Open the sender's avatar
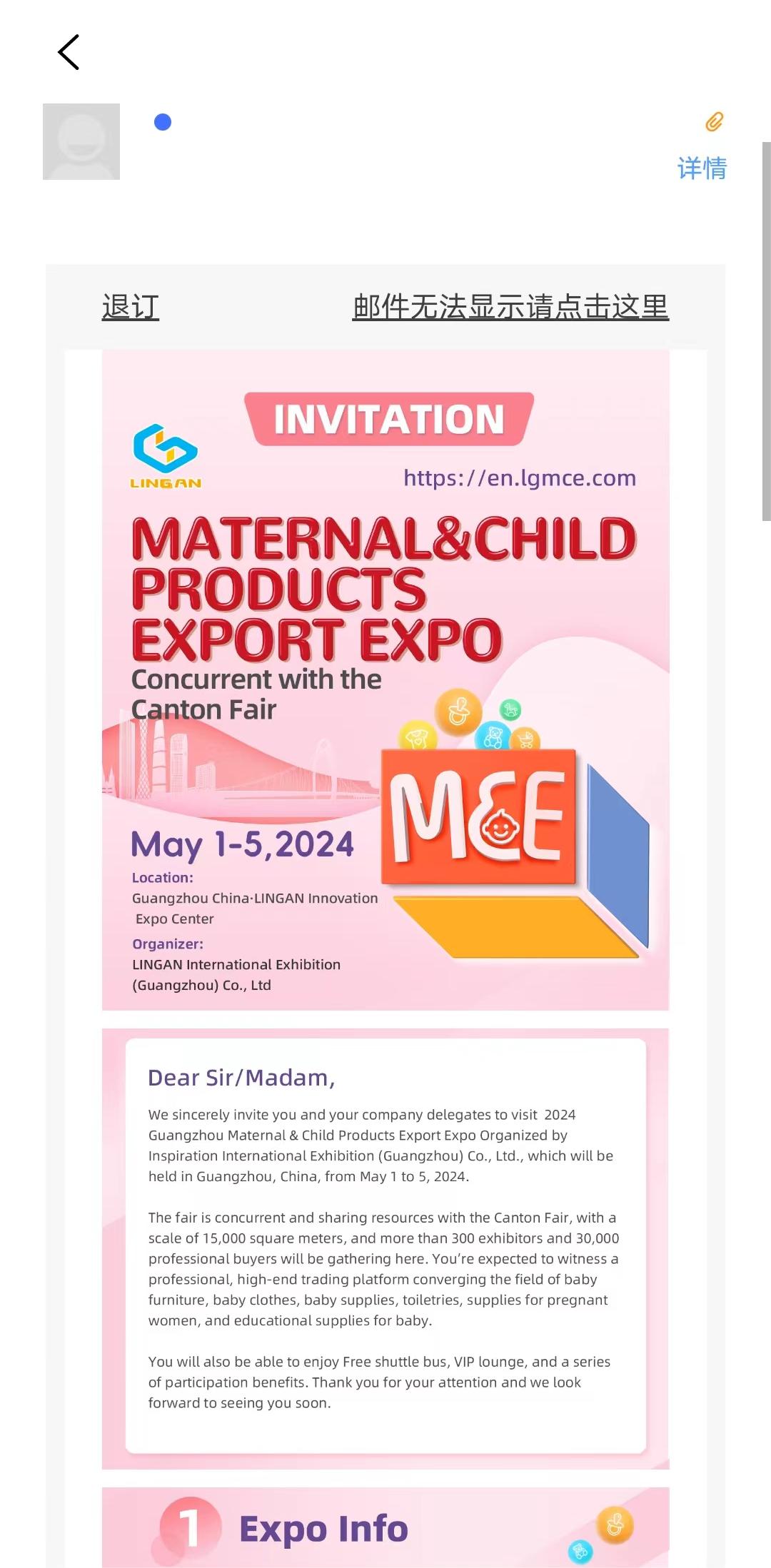Screen dimensions: 771x1568 81,141
